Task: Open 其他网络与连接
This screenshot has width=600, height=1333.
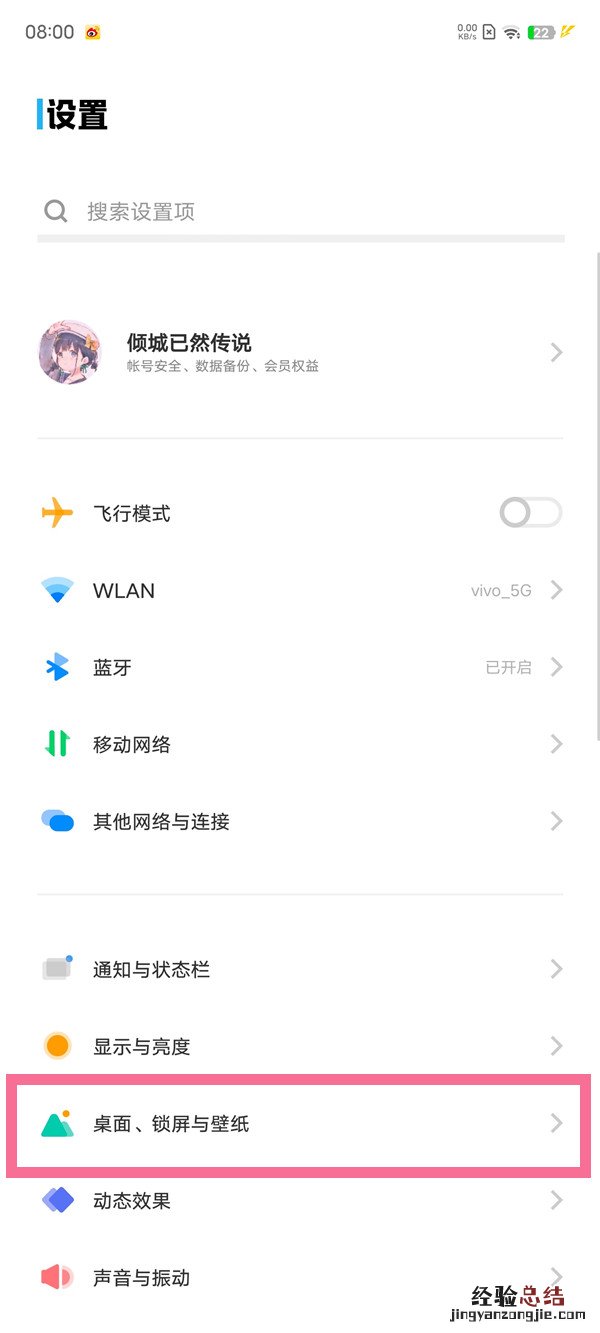Action: coord(300,822)
